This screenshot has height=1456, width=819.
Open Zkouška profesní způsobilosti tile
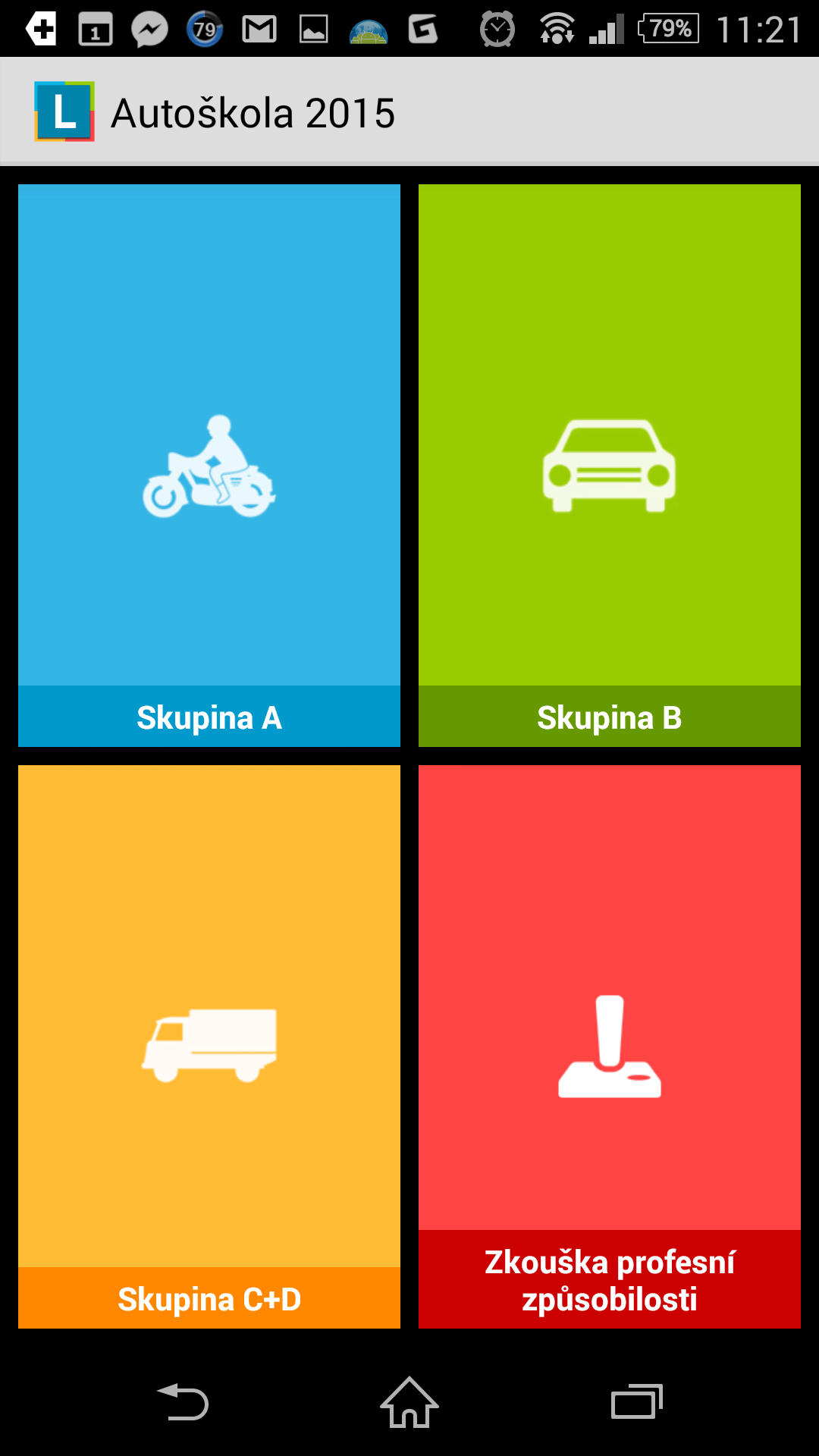point(610,1046)
